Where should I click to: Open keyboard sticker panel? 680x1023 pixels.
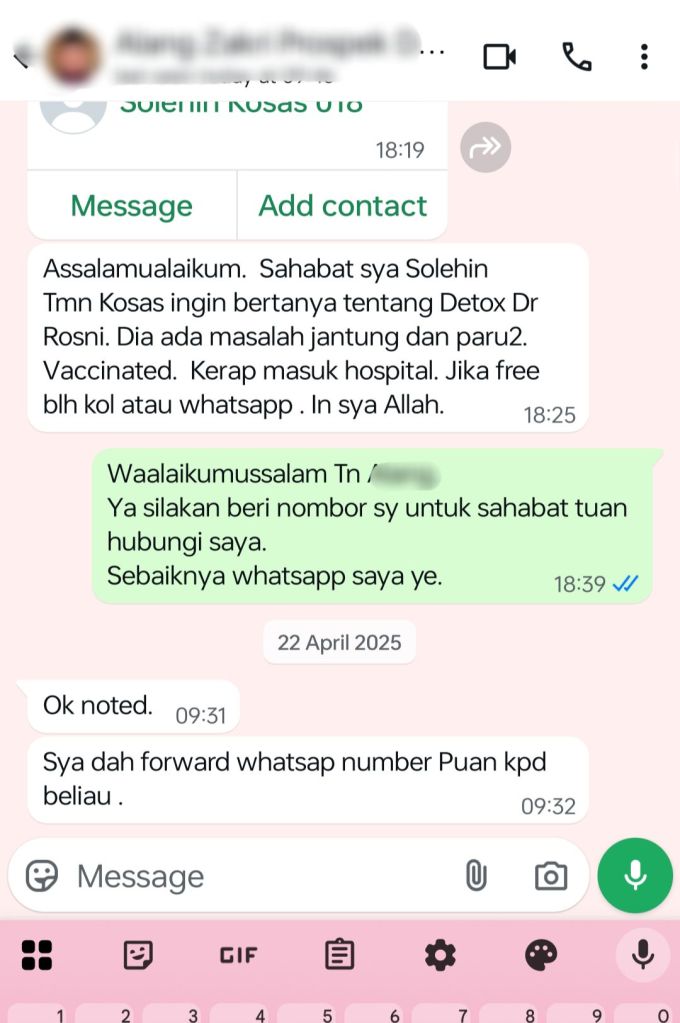coord(138,956)
